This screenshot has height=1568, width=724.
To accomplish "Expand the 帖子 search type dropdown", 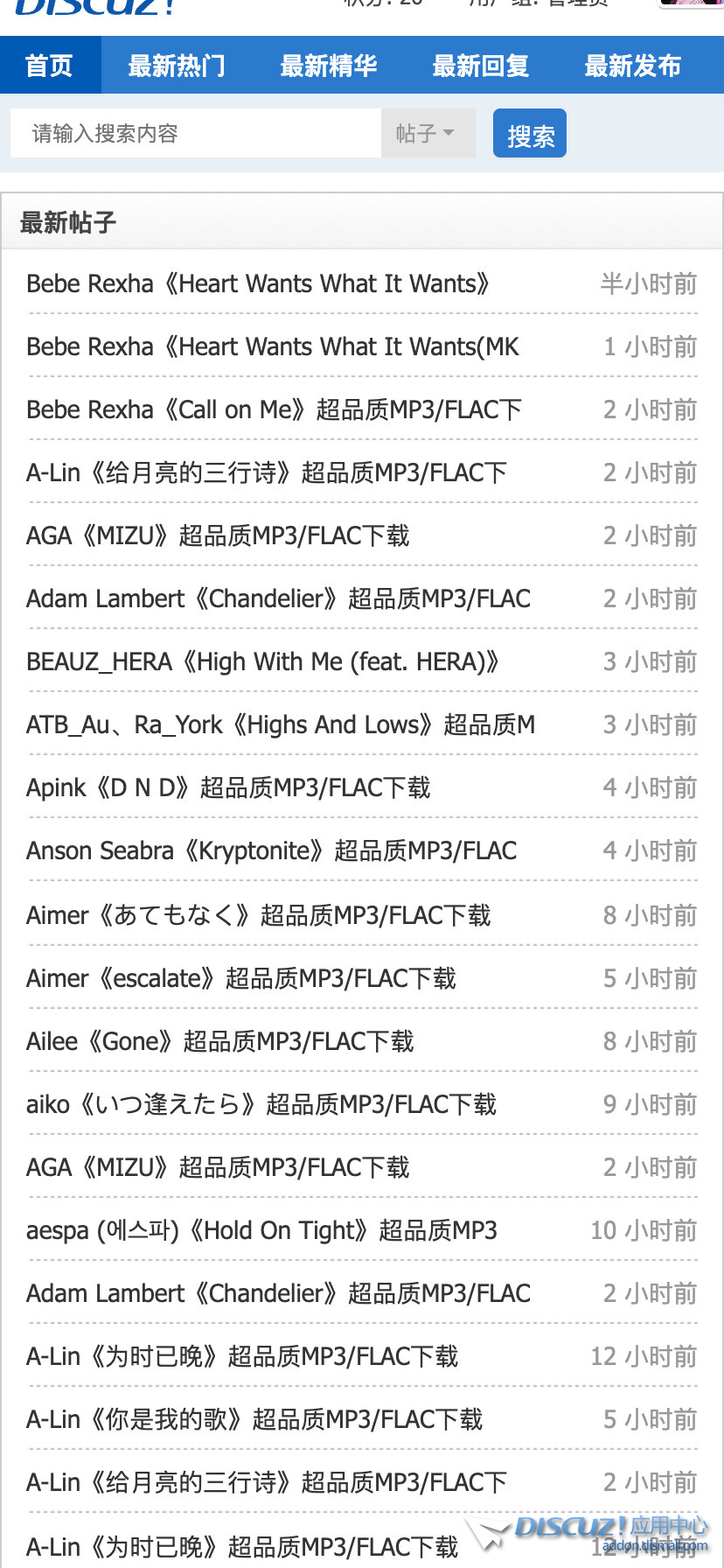I will coord(428,133).
